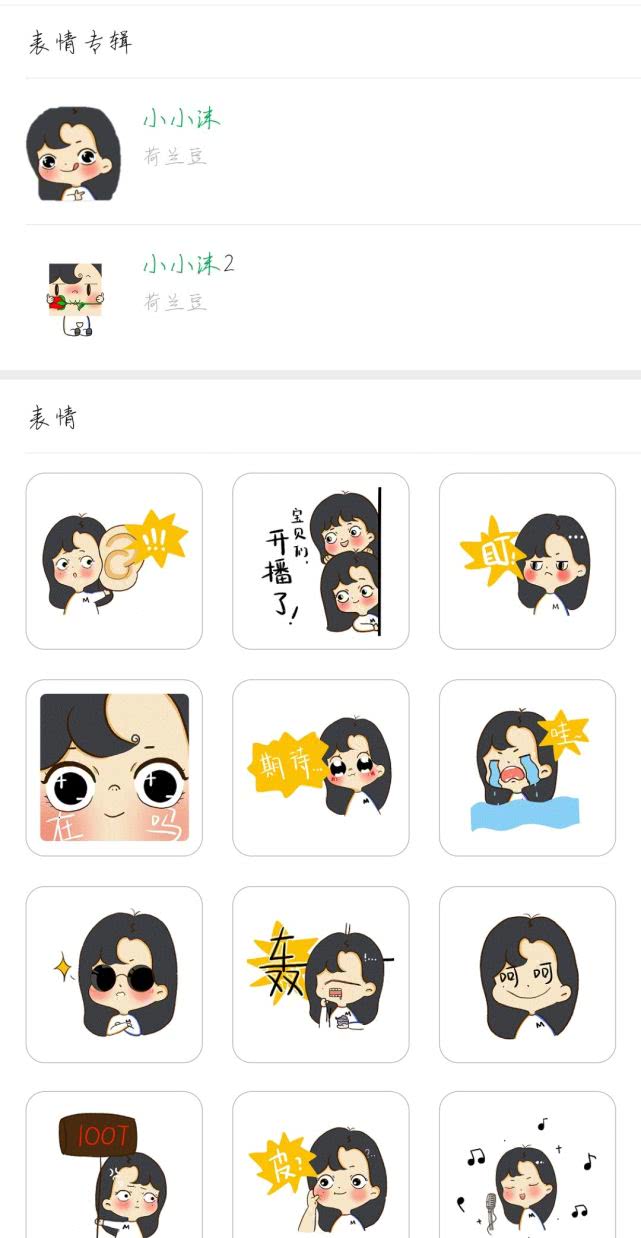This screenshot has height=1238, width=641.
Task: Choose the 轰 sticker
Action: click(321, 974)
